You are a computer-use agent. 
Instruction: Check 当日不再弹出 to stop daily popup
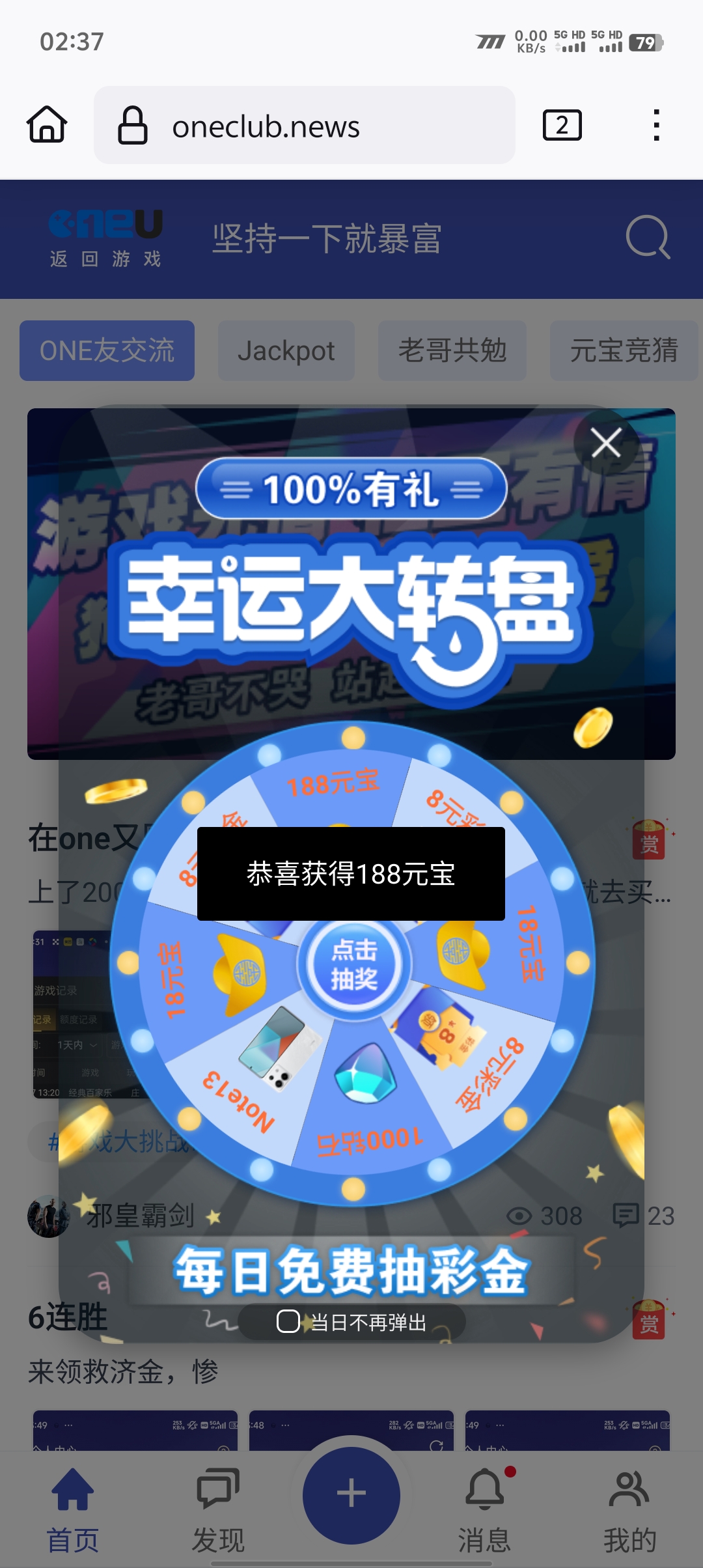pyautogui.click(x=288, y=1321)
